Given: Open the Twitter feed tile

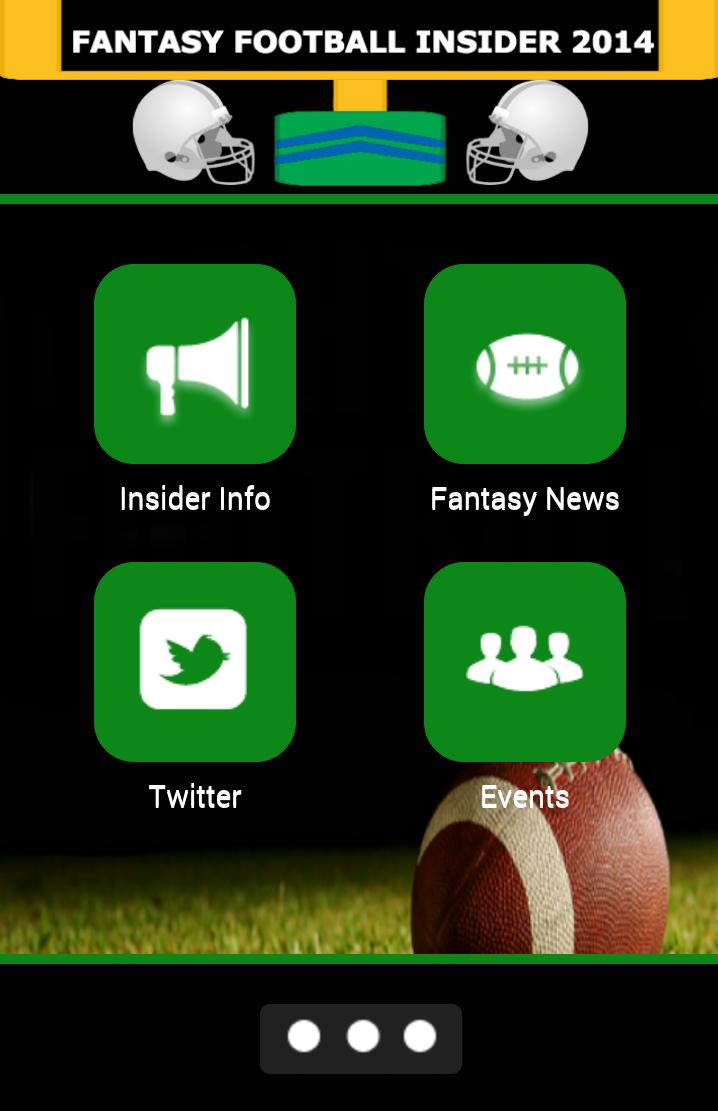Looking at the screenshot, I should point(195,662).
